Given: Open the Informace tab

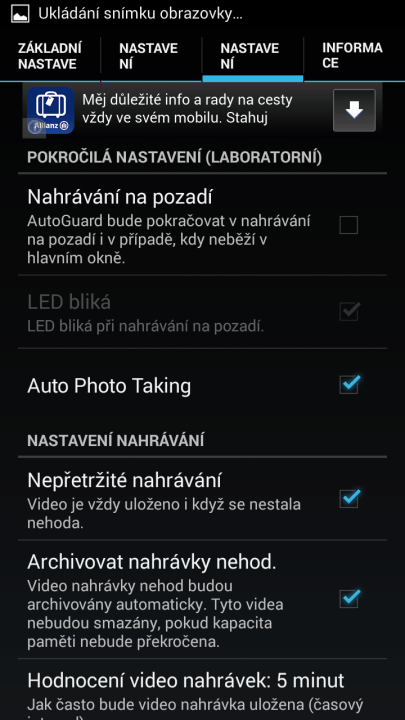Looking at the screenshot, I should coord(354,56).
